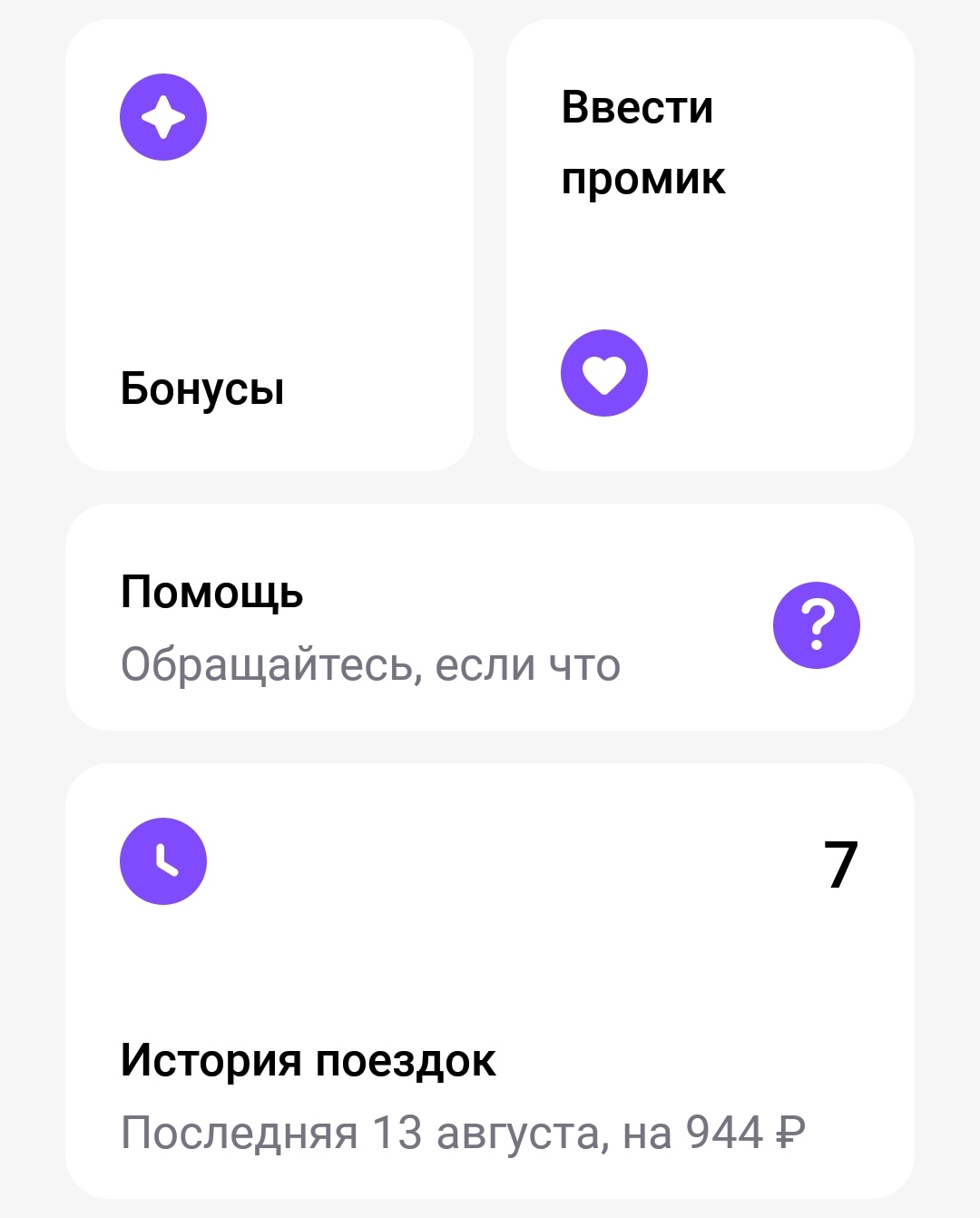This screenshot has width=980, height=1218.
Task: Open the Бонусы card
Action: click(x=269, y=245)
